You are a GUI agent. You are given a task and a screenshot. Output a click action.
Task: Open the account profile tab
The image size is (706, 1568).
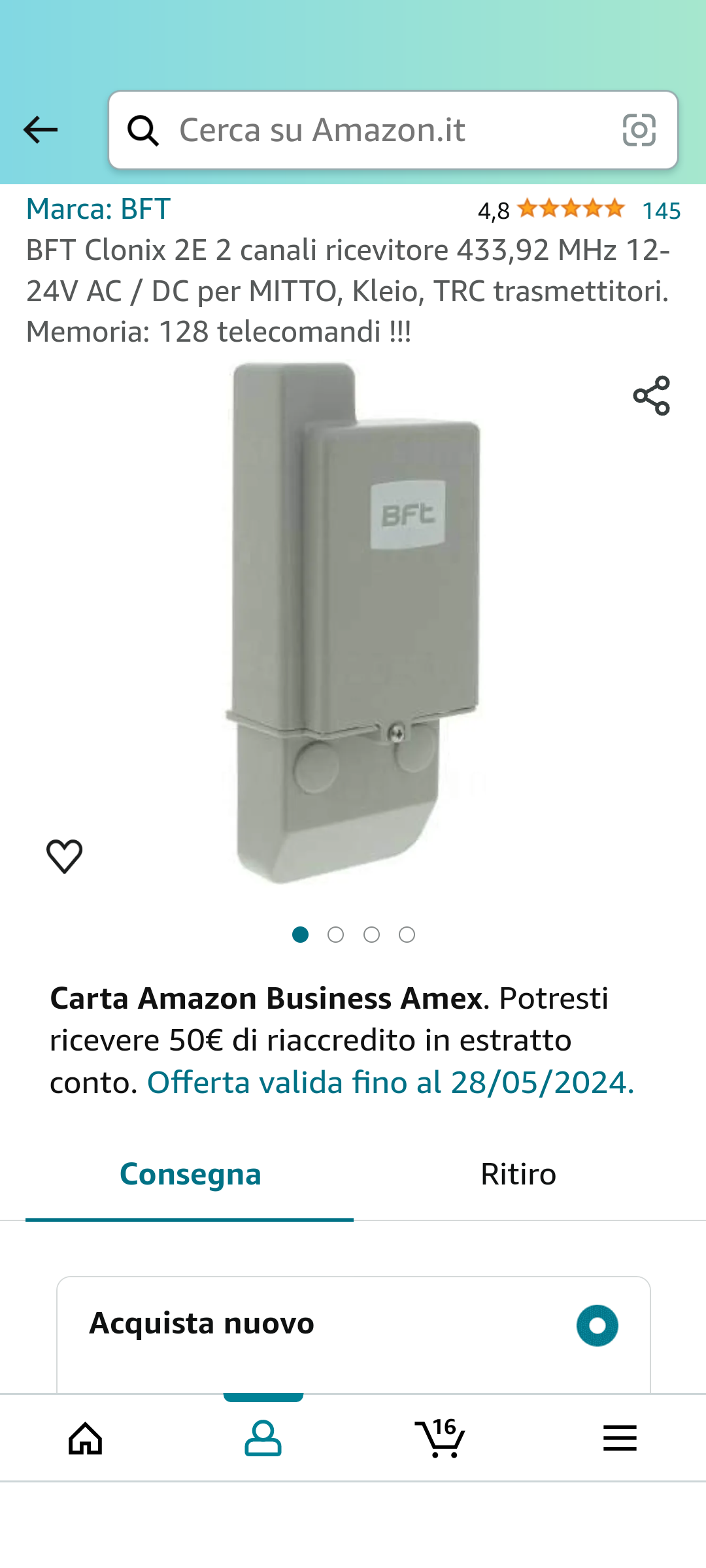pos(263,1438)
